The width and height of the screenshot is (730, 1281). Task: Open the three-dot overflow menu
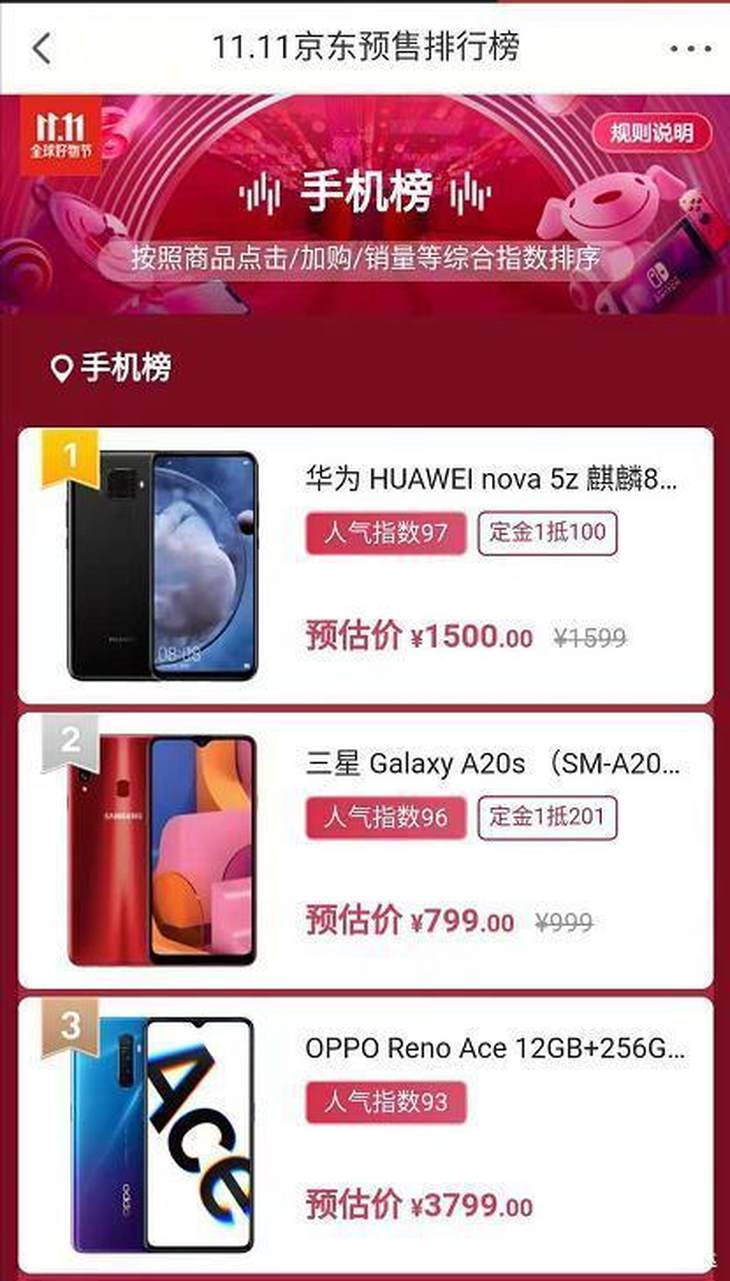[x=689, y=48]
